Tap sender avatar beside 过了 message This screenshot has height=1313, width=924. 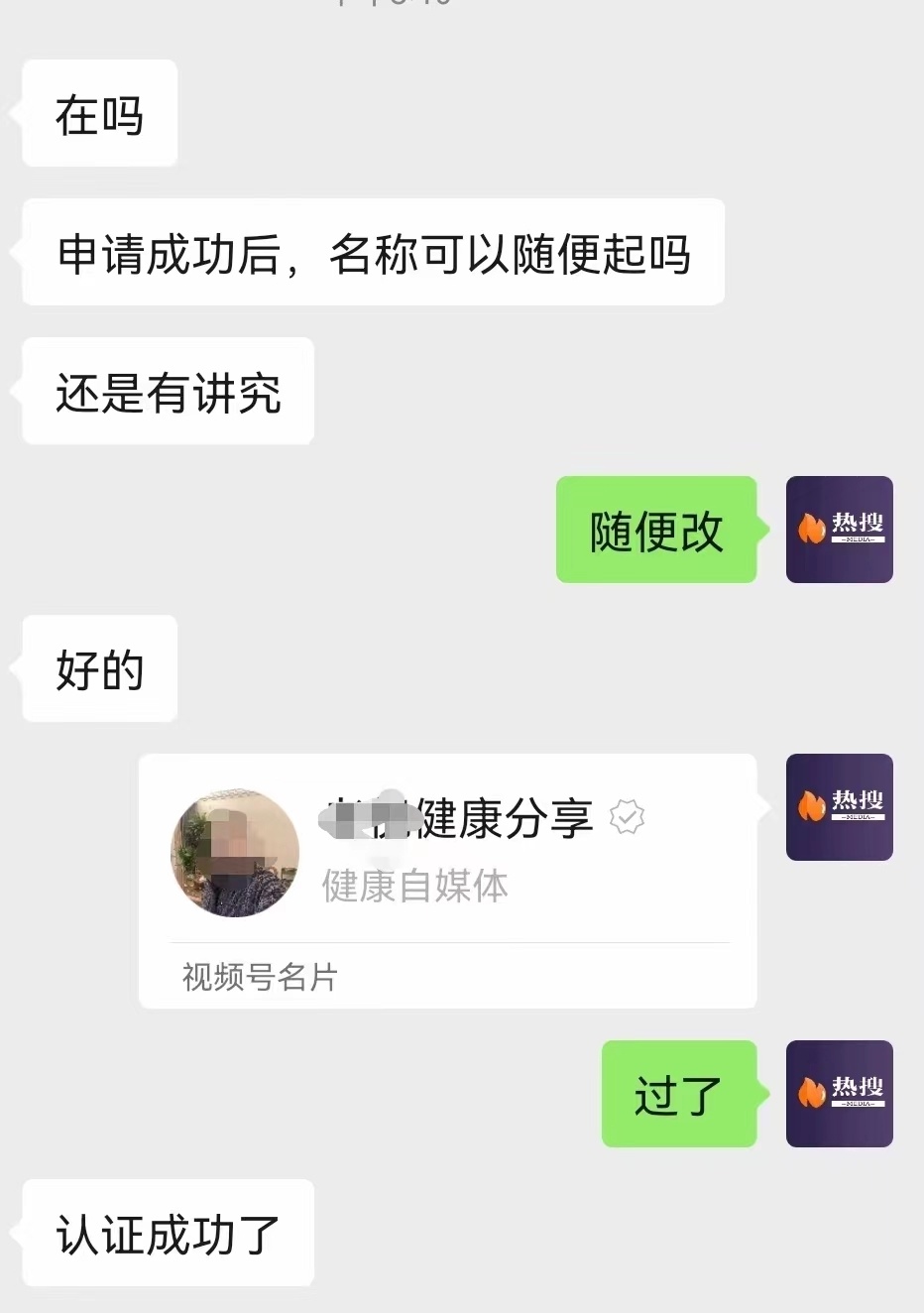[839, 1094]
